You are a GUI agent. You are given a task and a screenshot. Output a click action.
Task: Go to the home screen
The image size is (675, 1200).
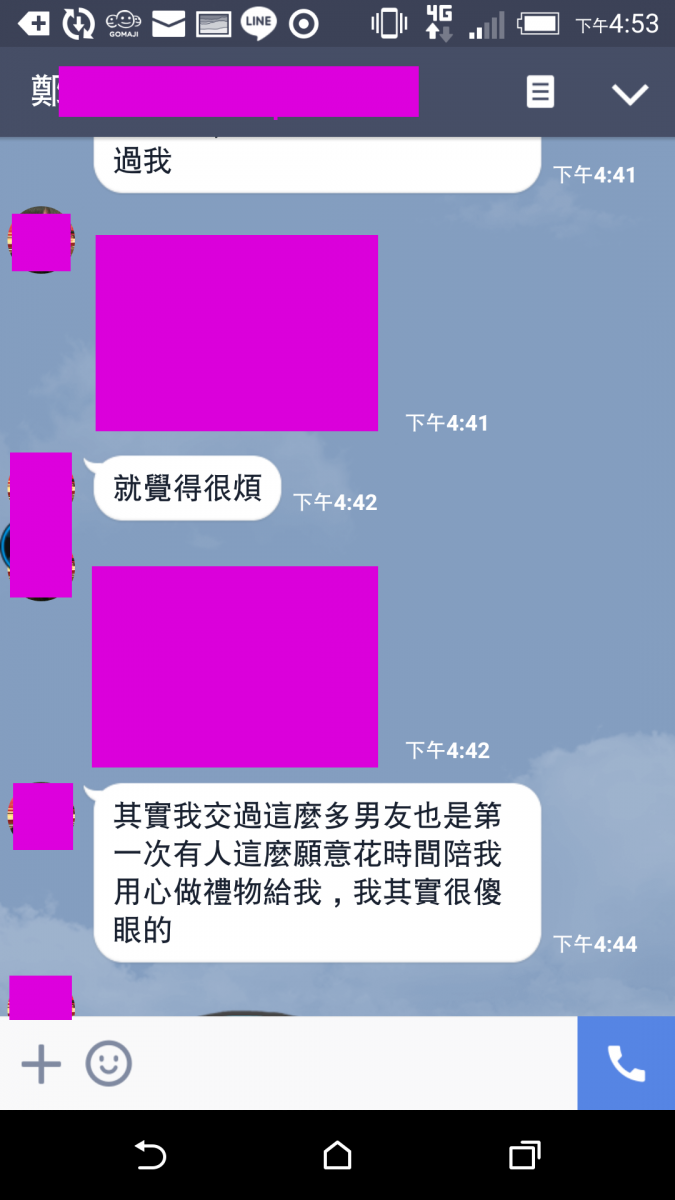click(x=337, y=1156)
